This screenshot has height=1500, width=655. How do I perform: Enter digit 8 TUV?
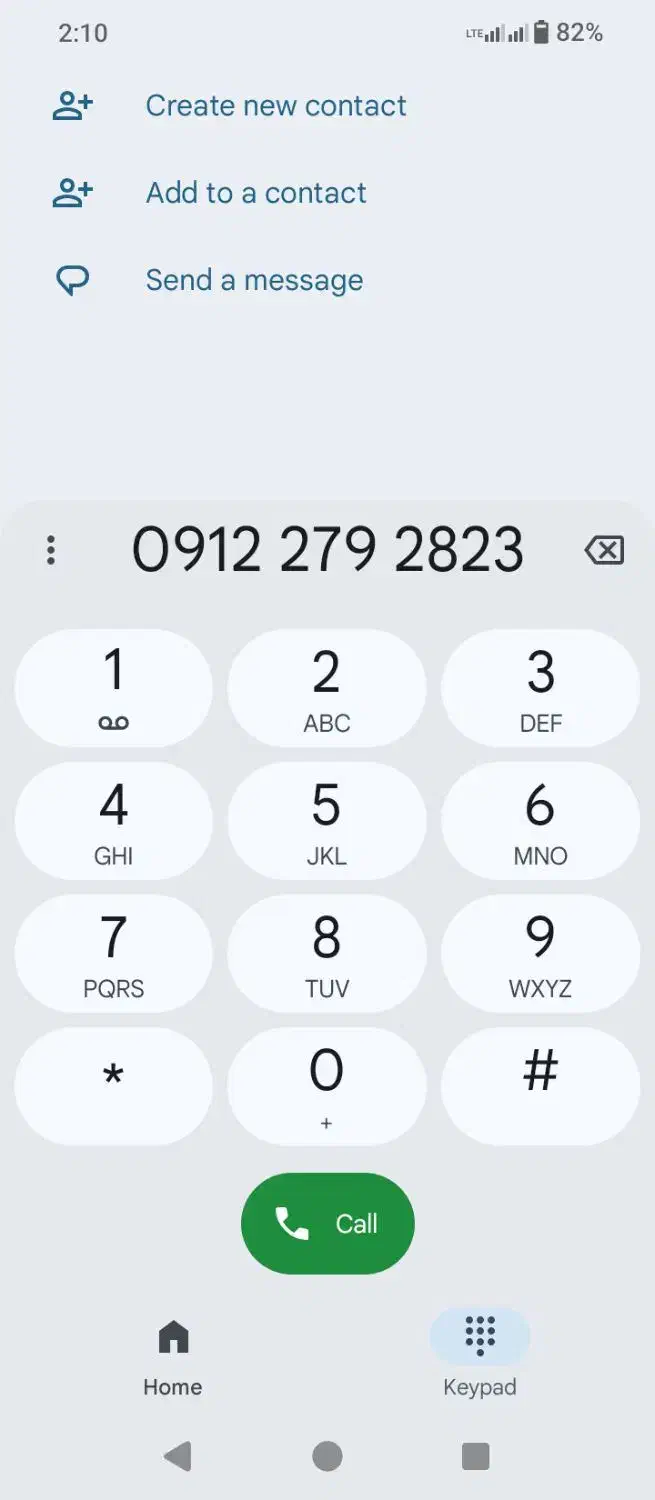[x=327, y=954]
